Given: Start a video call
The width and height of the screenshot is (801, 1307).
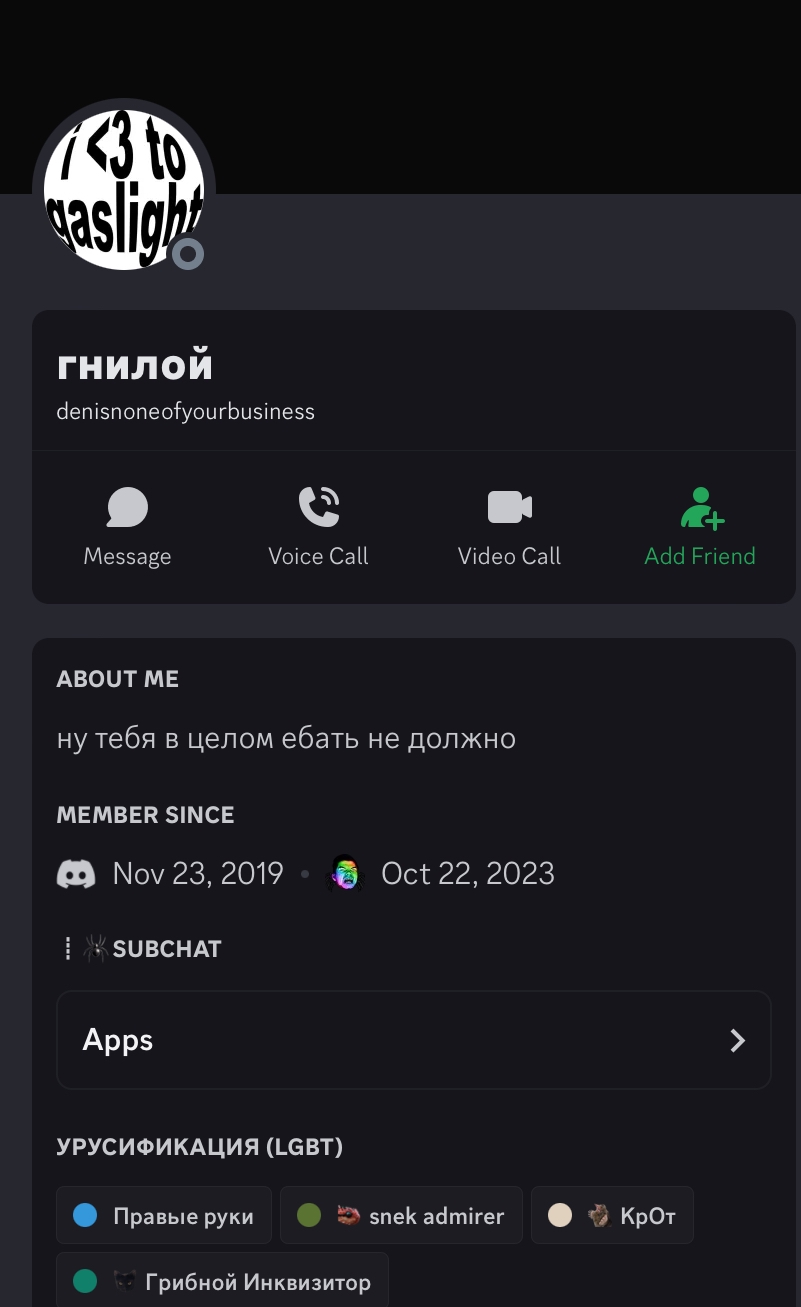Looking at the screenshot, I should 509,527.
